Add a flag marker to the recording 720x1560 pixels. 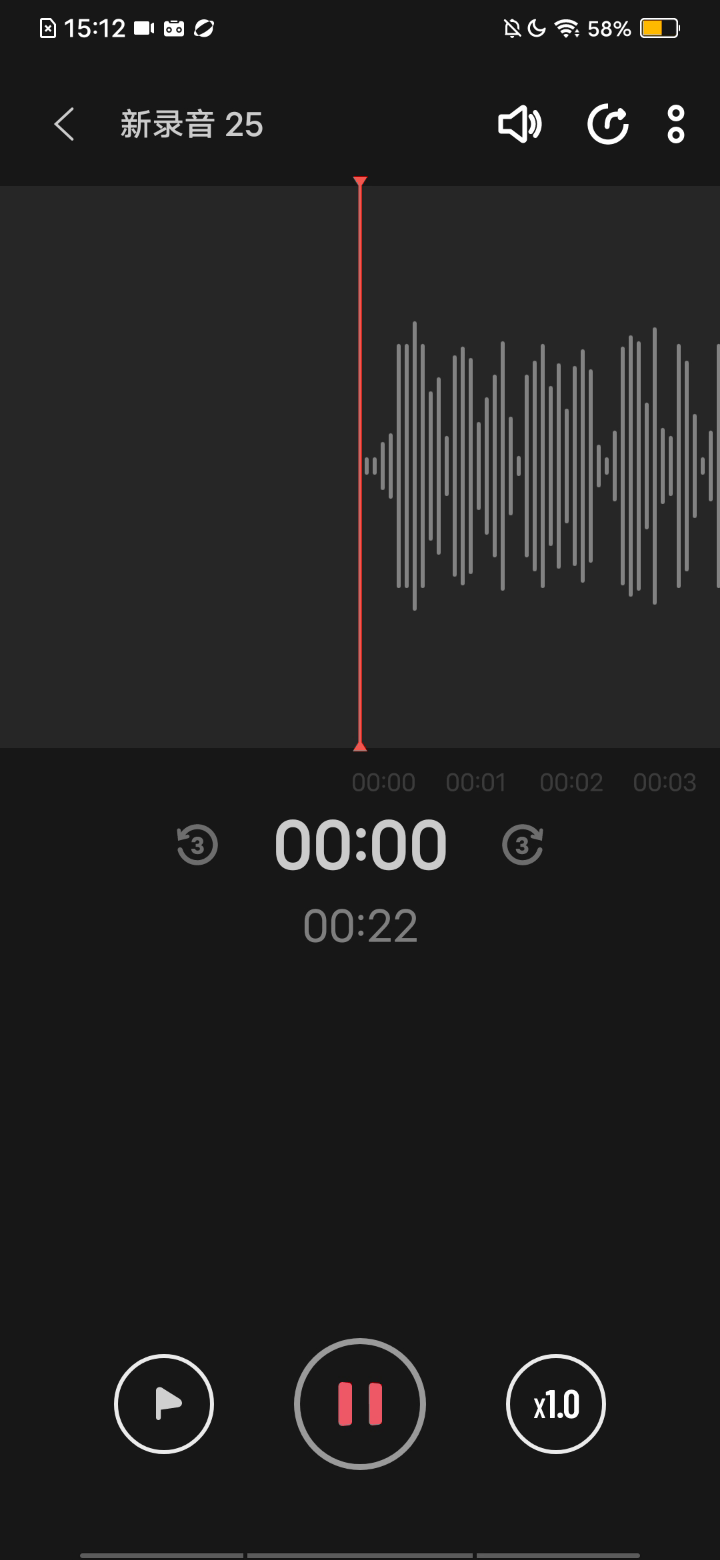[164, 1403]
